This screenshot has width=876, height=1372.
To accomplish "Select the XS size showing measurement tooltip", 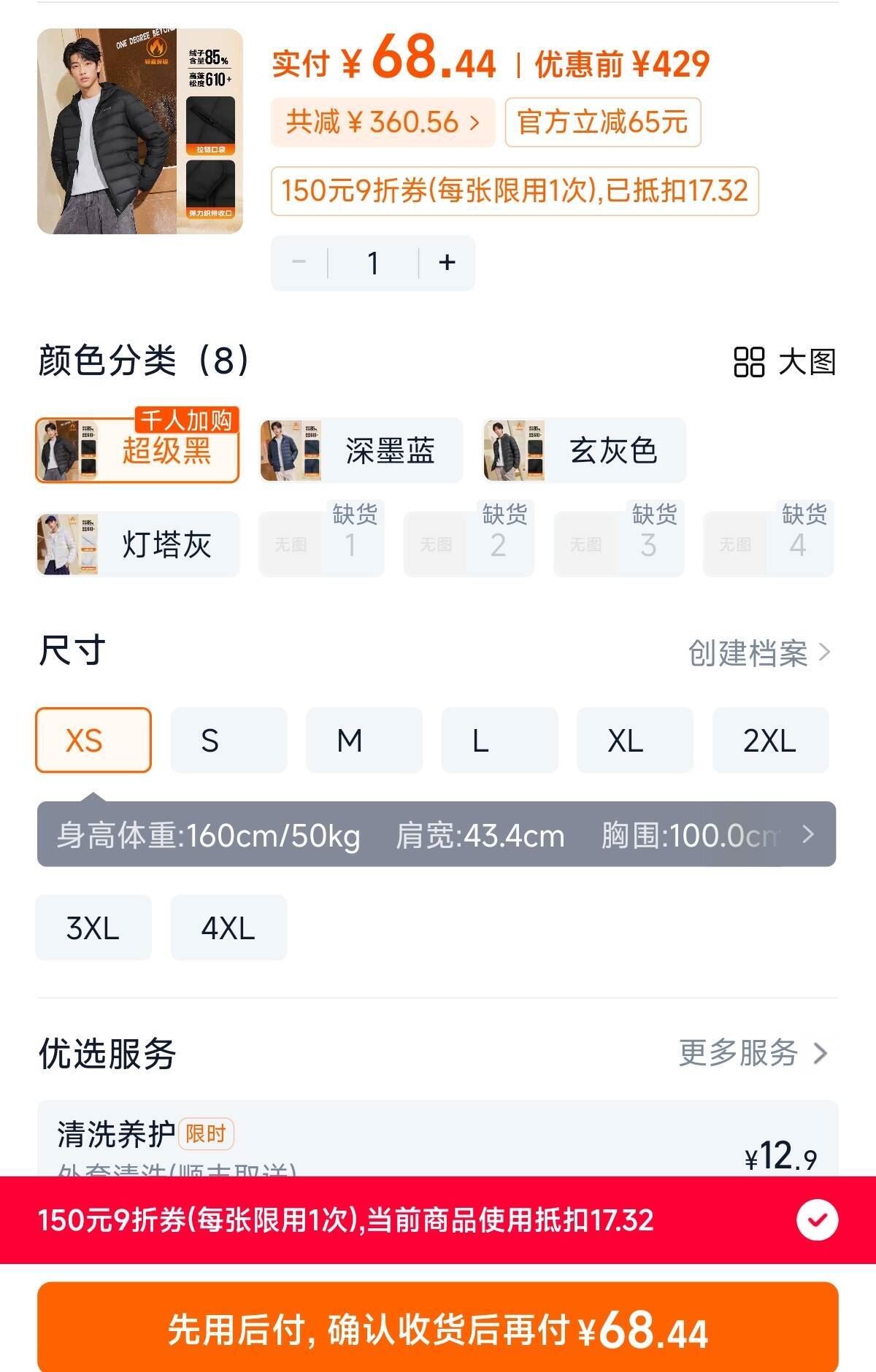I will coord(93,741).
